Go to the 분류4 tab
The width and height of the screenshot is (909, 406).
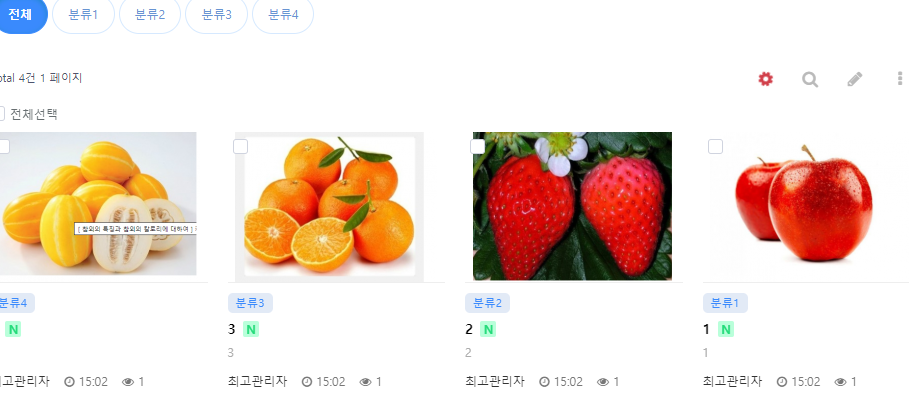[x=283, y=15]
